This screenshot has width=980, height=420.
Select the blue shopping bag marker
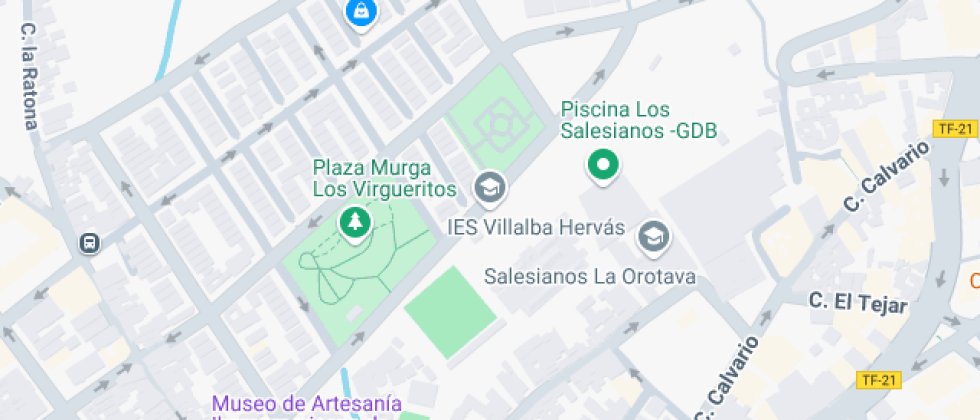pos(357,12)
